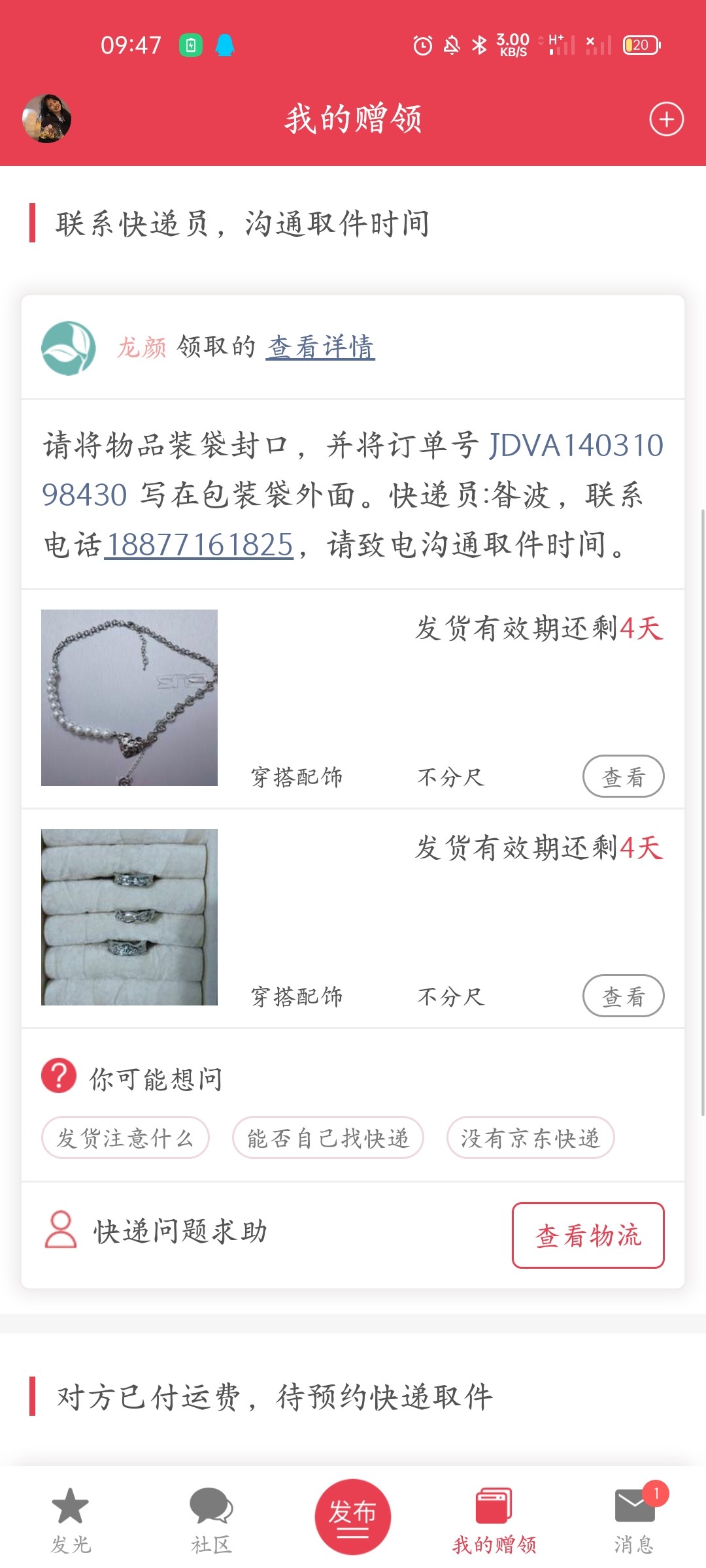
Task: Open 龙颜's profile name link
Action: (142, 347)
